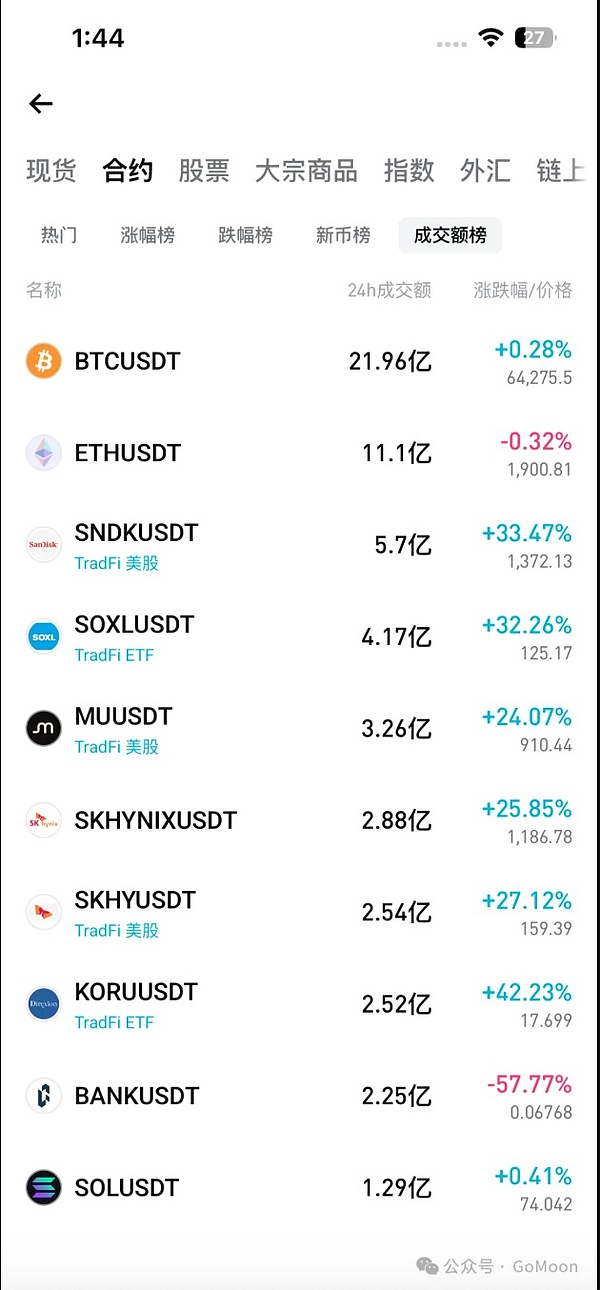The width and height of the screenshot is (600, 1290).
Task: Go back with the arrow icon
Action: (41, 103)
